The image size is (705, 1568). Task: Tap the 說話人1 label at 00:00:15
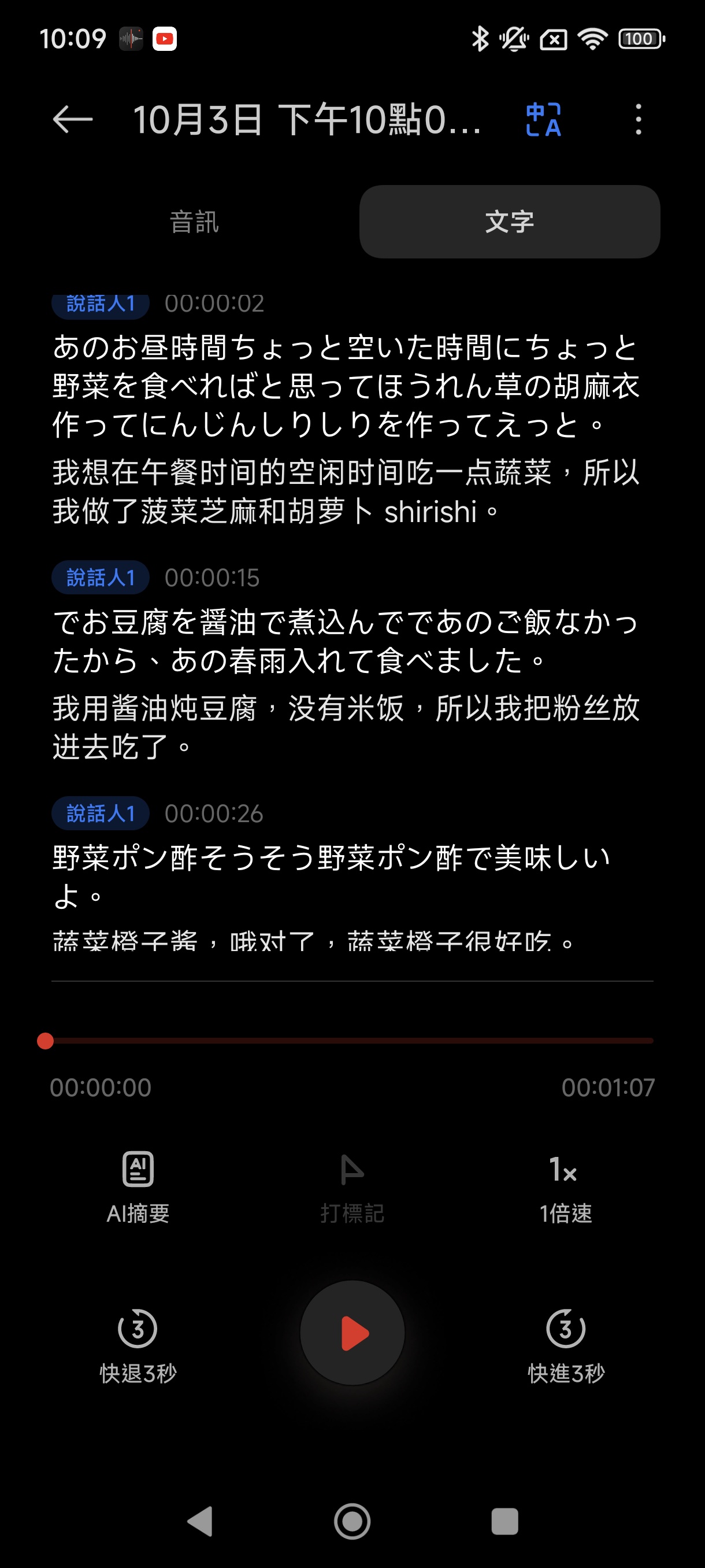[101, 578]
